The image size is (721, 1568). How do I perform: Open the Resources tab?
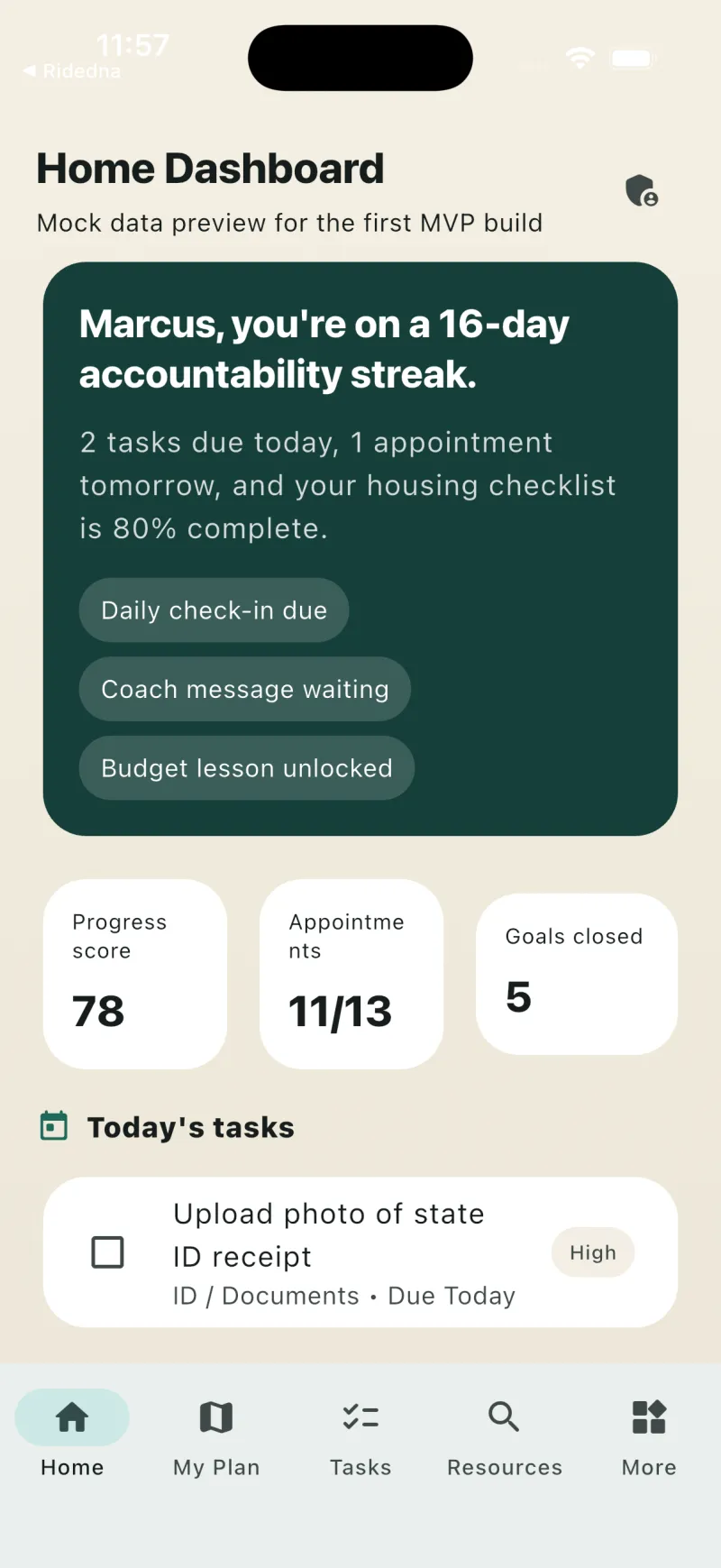point(505,1434)
